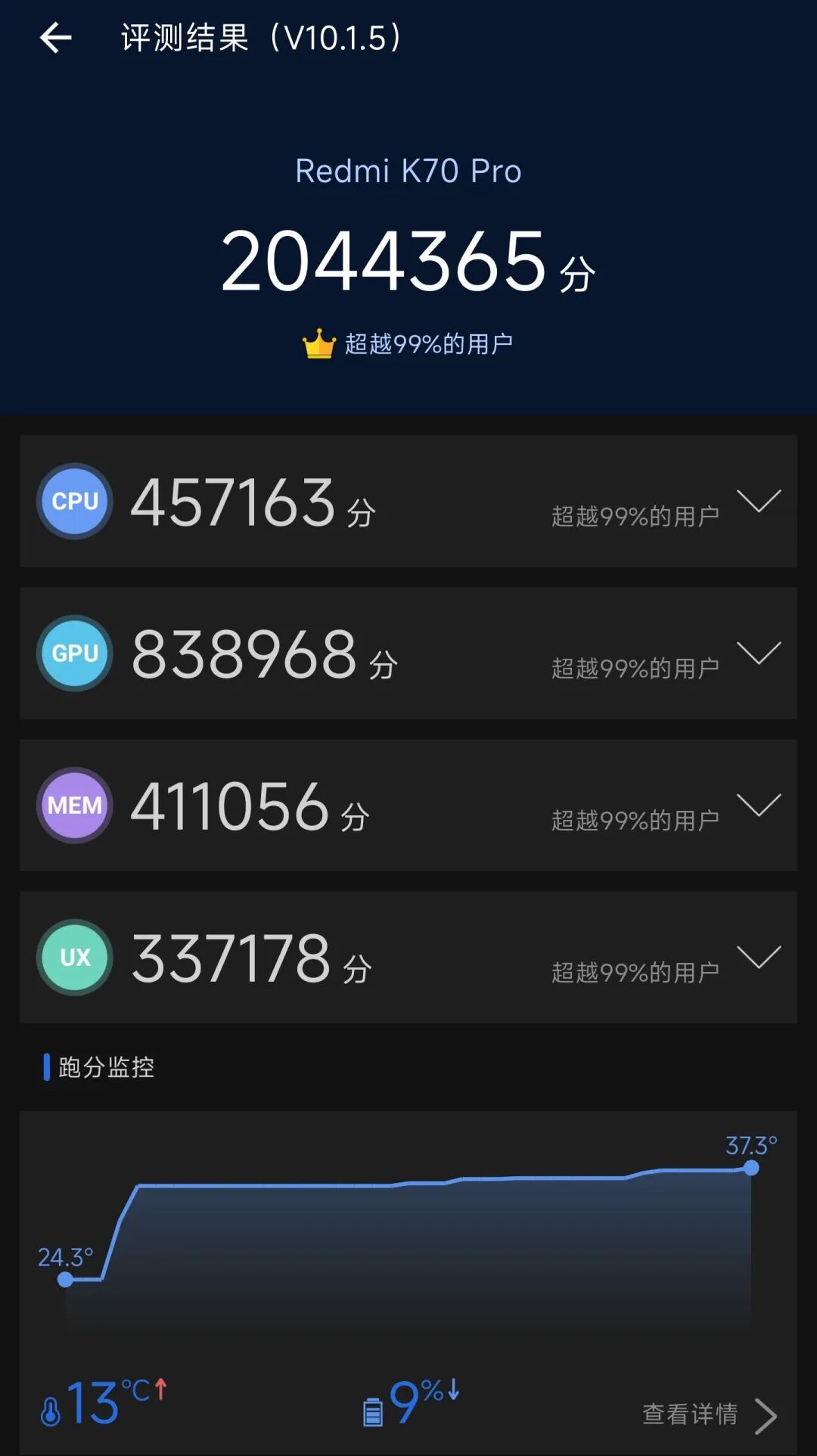
Task: Open 查看详情 for monitoring details
Action: tap(710, 1414)
